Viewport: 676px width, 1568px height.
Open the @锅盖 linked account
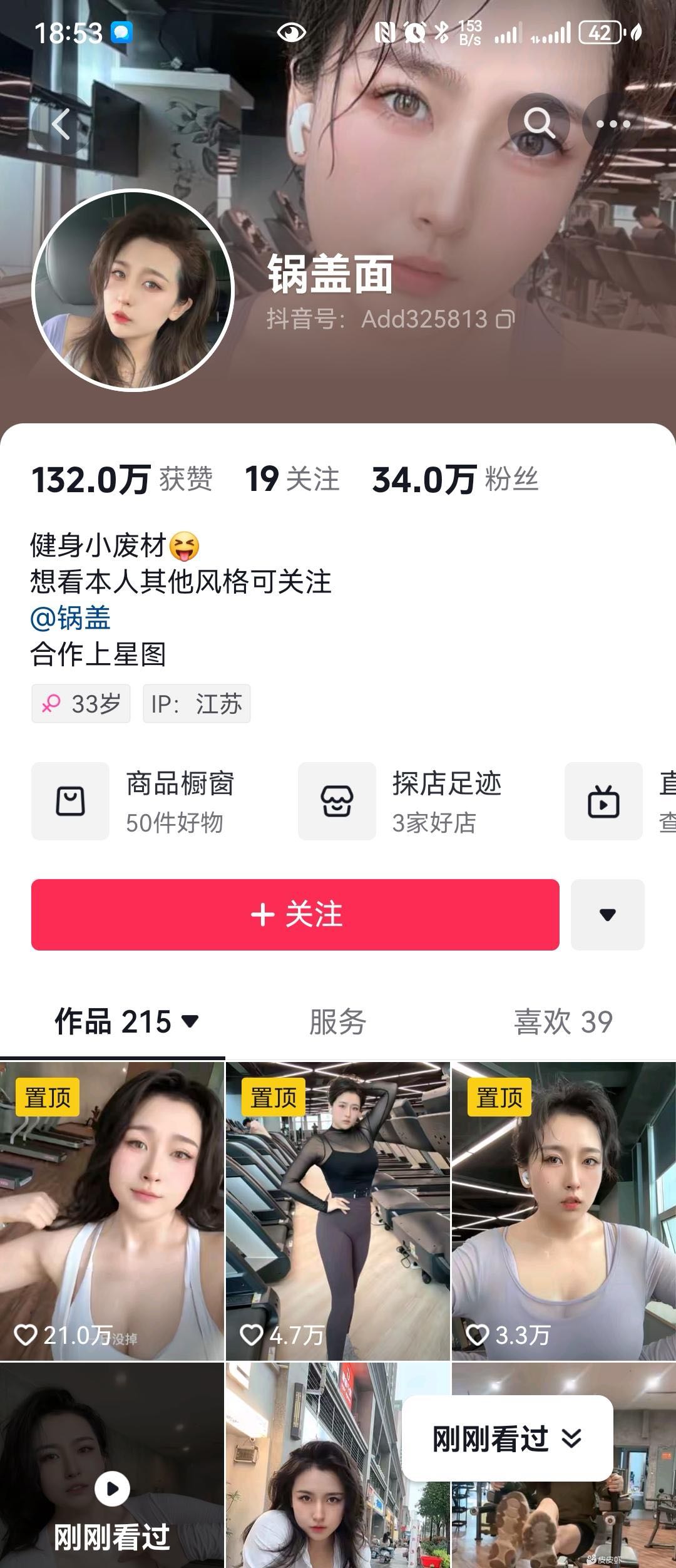point(70,618)
